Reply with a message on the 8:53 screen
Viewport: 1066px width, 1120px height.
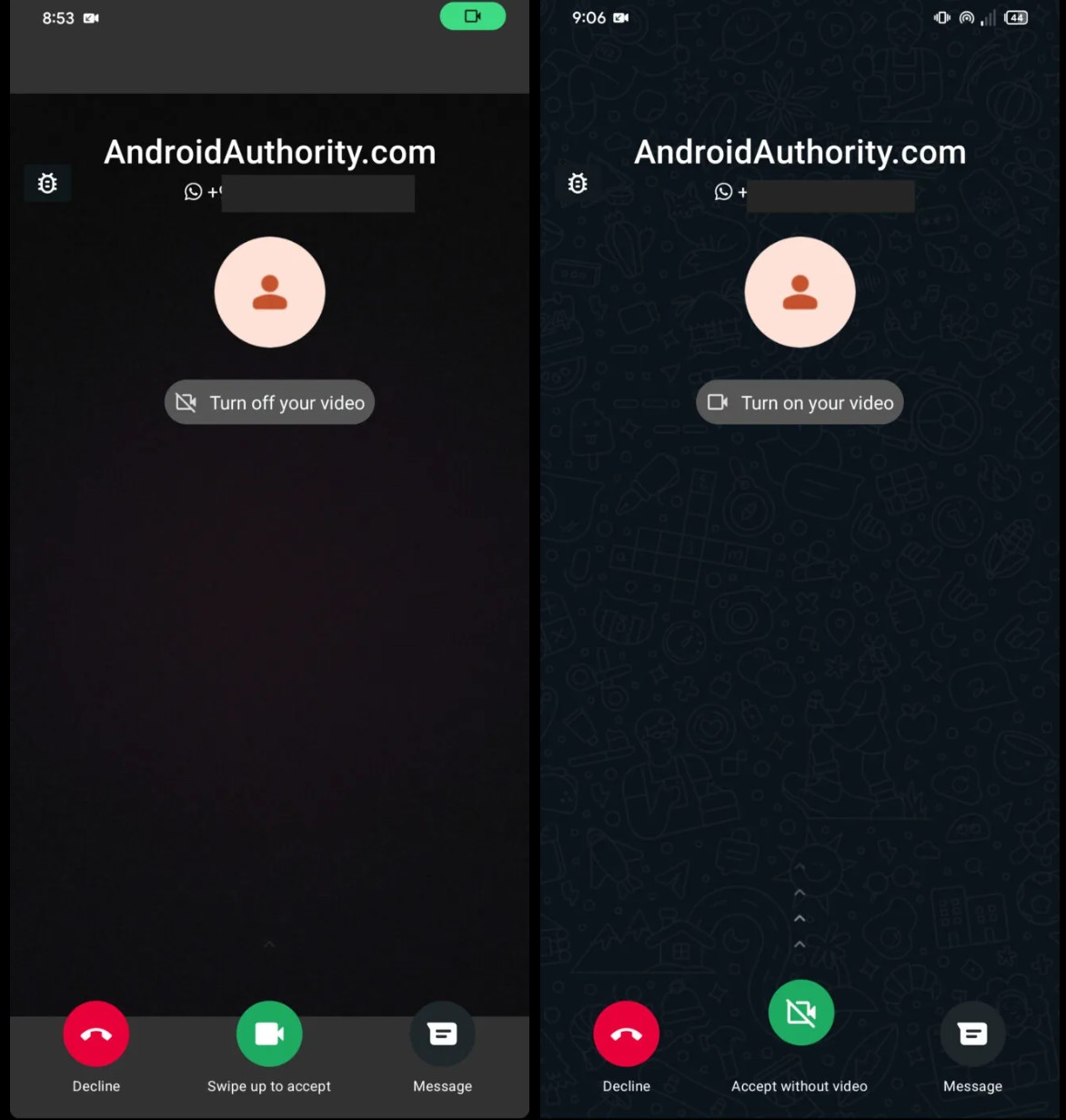[x=442, y=1034]
